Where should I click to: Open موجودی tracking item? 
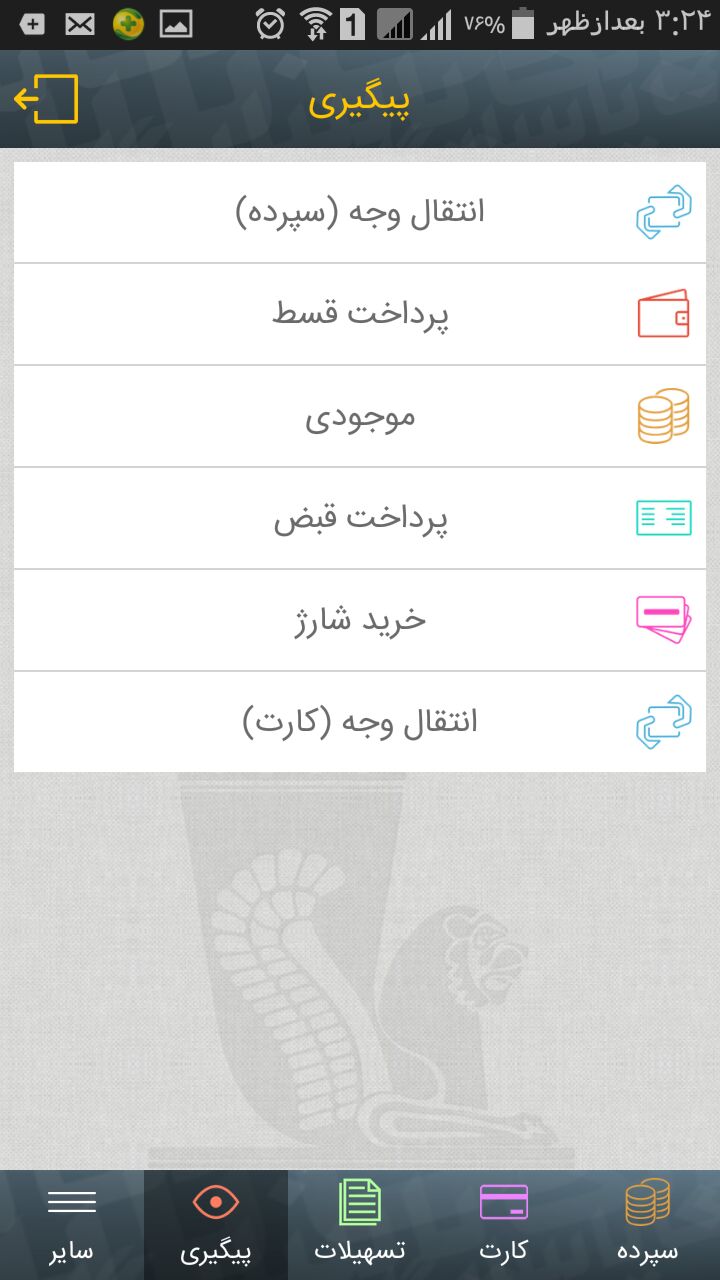[x=360, y=417]
